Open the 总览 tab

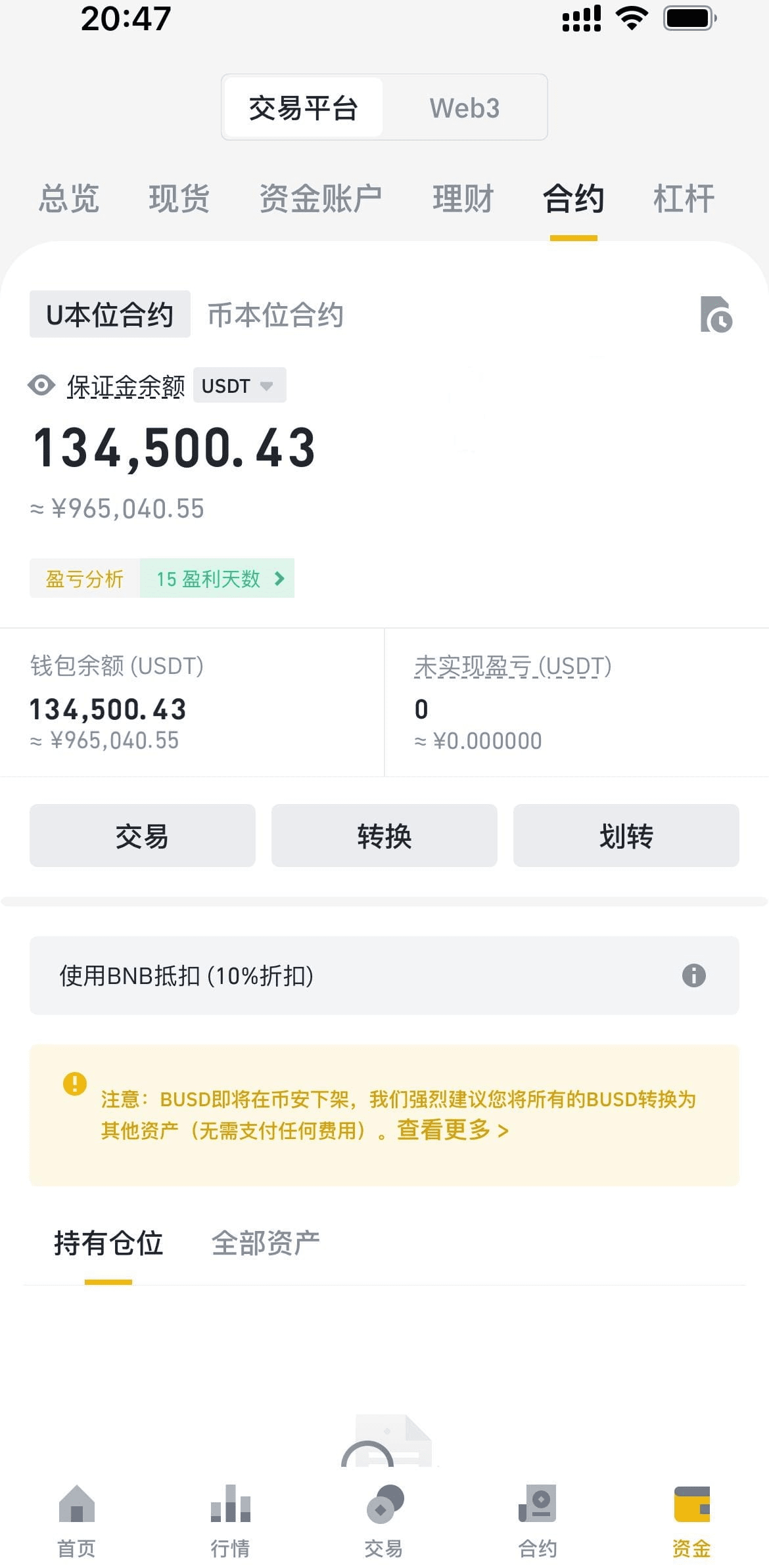(x=69, y=198)
